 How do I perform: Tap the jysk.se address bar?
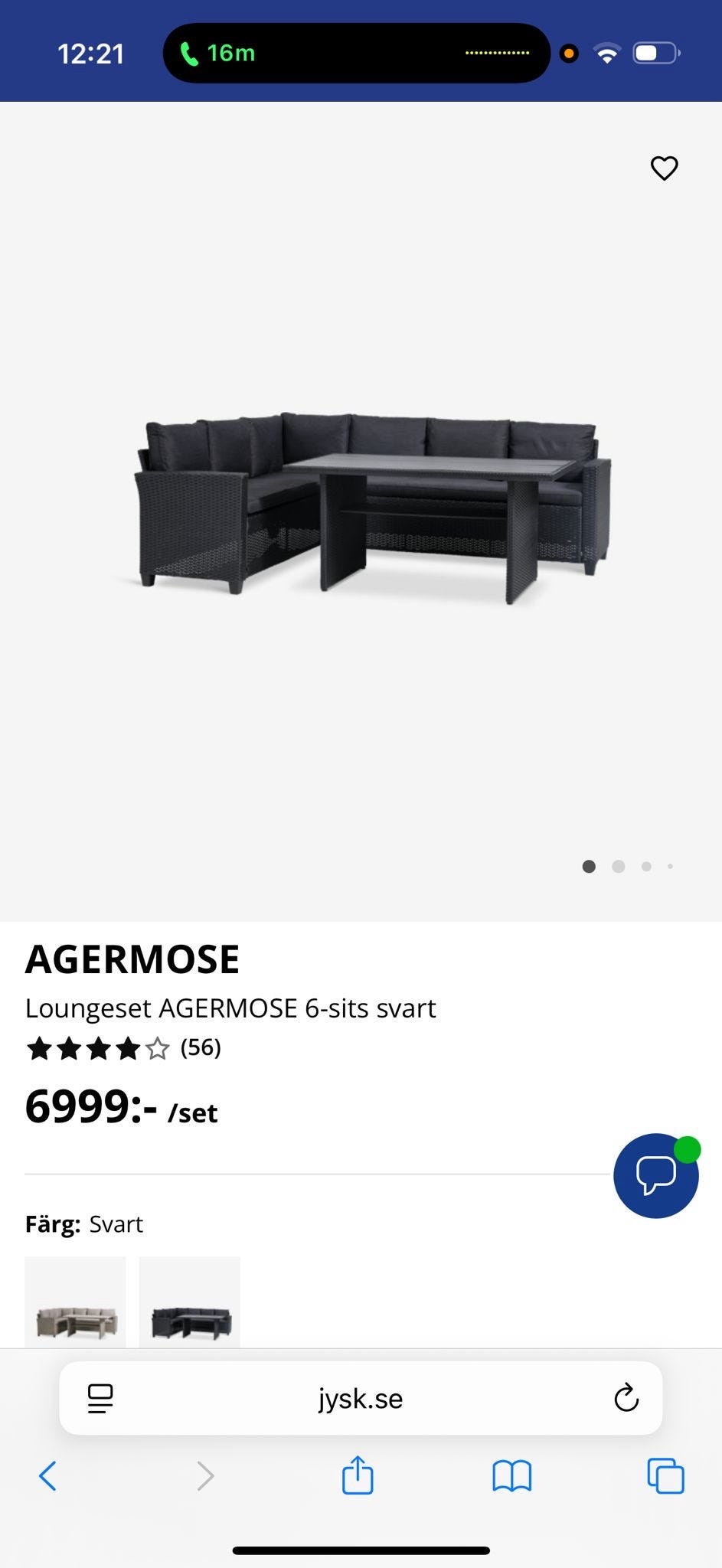[360, 1397]
